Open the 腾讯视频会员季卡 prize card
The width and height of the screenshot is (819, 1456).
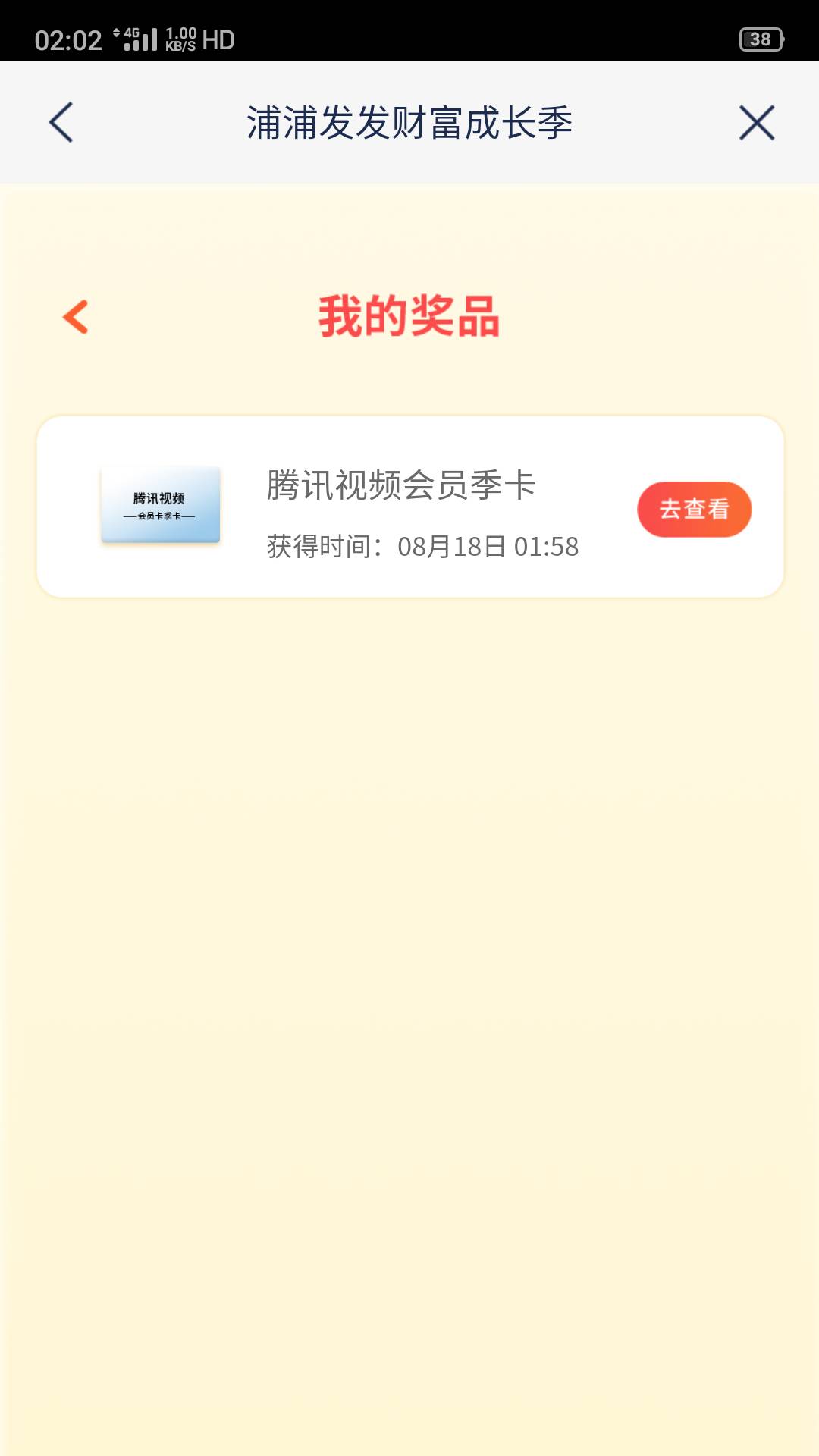click(409, 507)
